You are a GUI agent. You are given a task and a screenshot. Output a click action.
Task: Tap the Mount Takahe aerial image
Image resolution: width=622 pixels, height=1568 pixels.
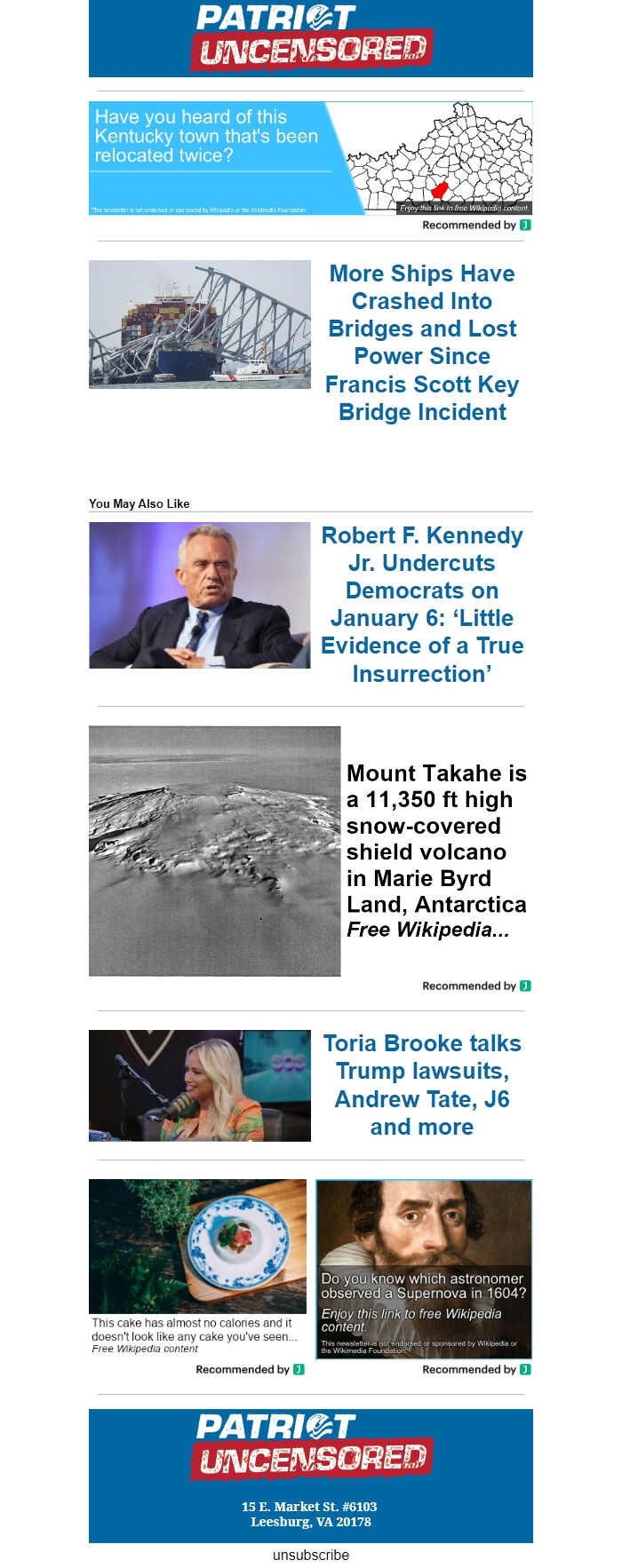tap(214, 851)
